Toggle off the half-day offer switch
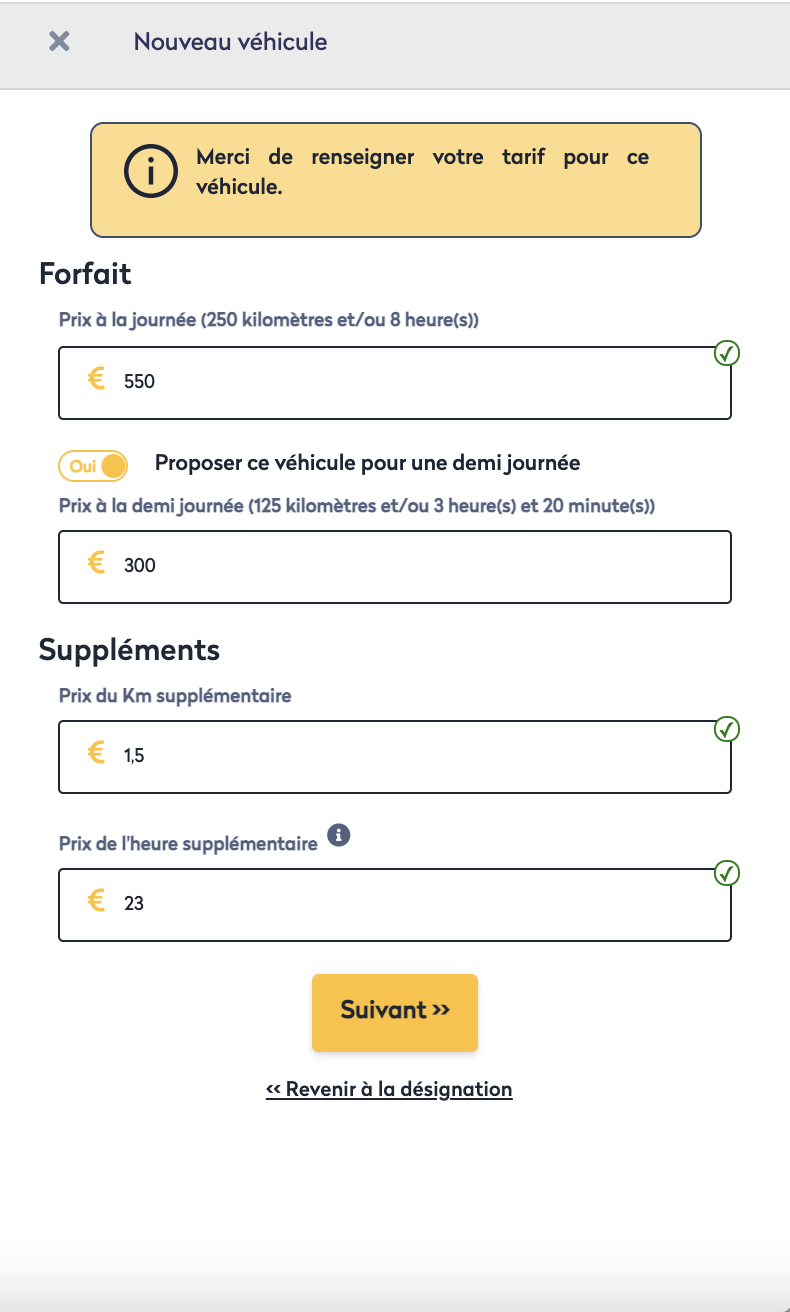 coord(94,466)
